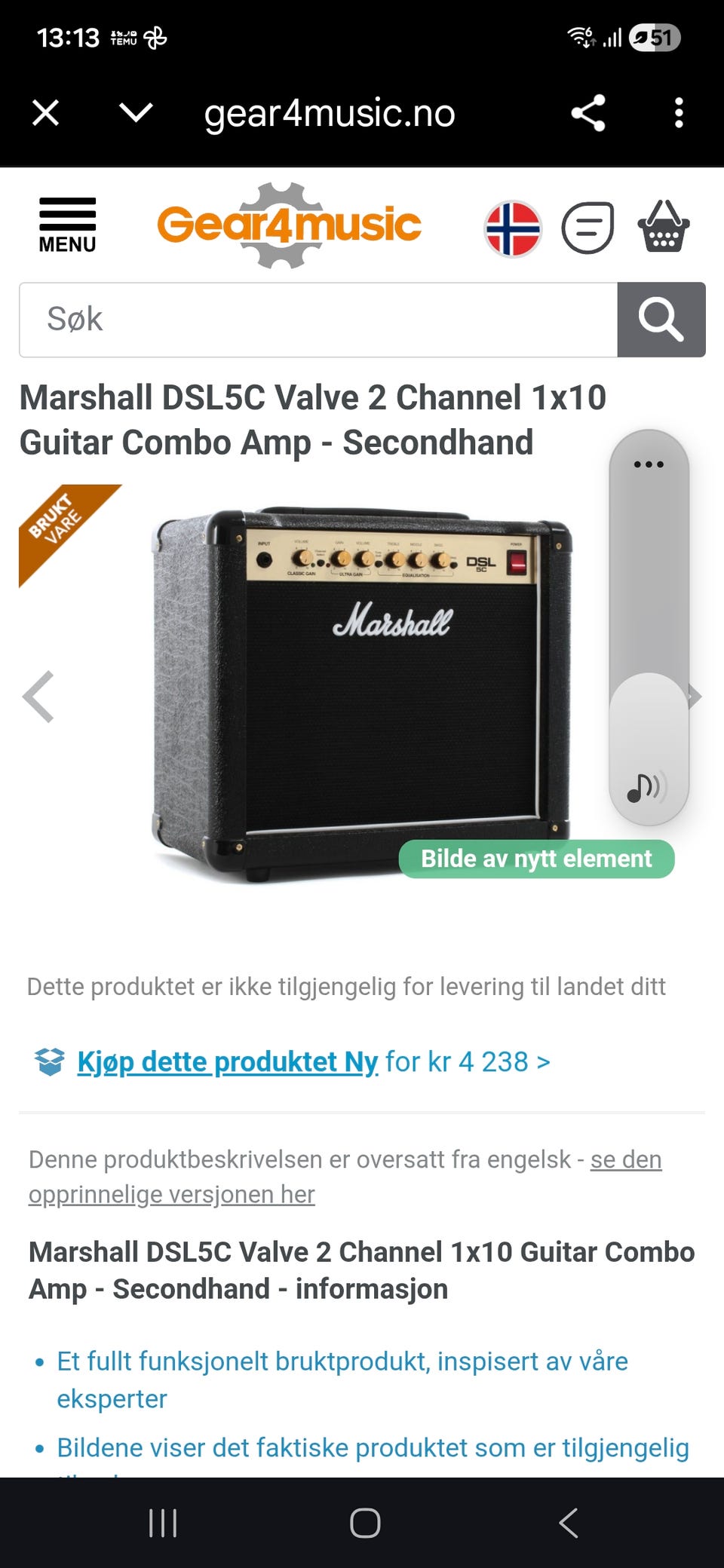Change country via the Norwegian flag
724x1568 pixels.
[x=513, y=228]
